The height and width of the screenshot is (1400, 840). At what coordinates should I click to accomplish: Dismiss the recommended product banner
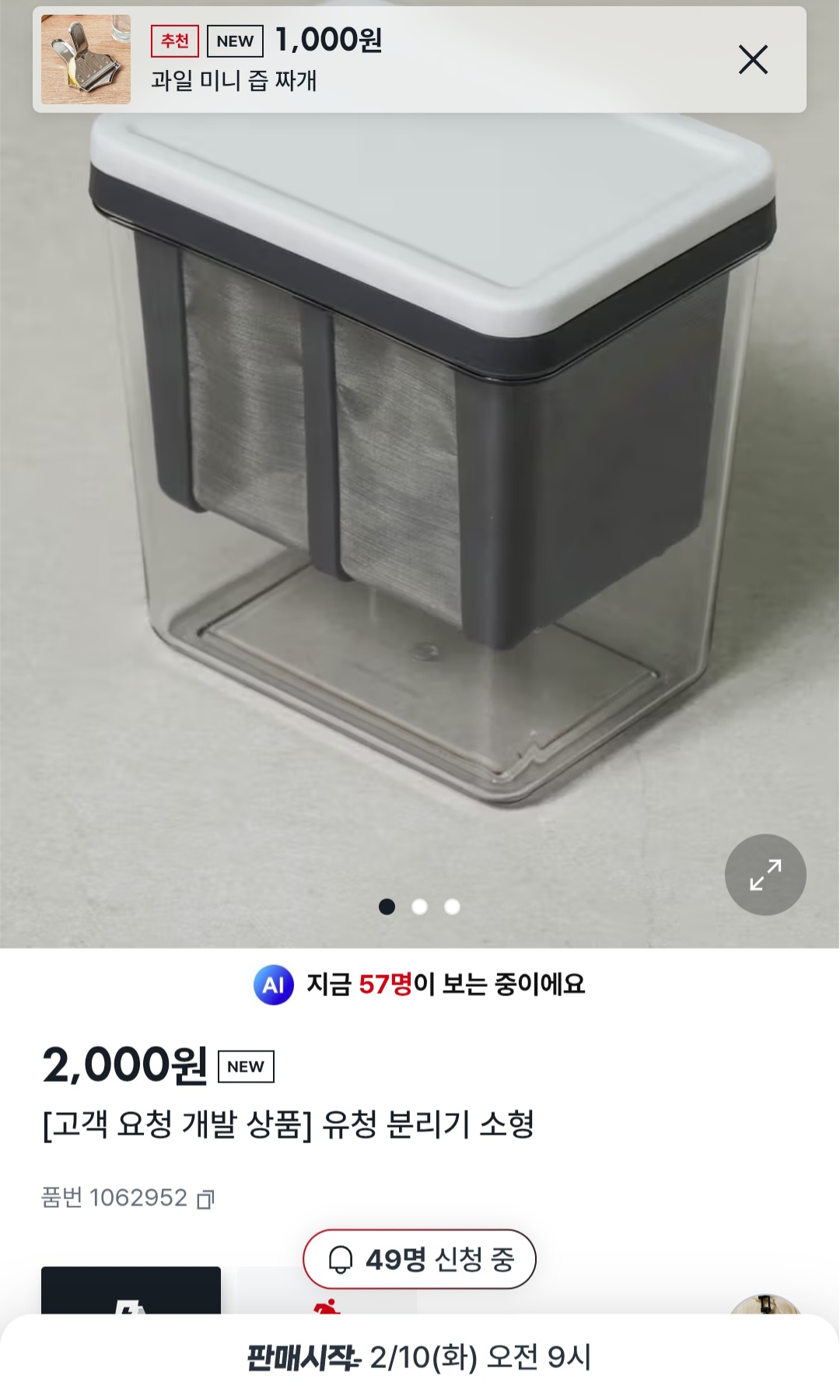[x=752, y=60]
